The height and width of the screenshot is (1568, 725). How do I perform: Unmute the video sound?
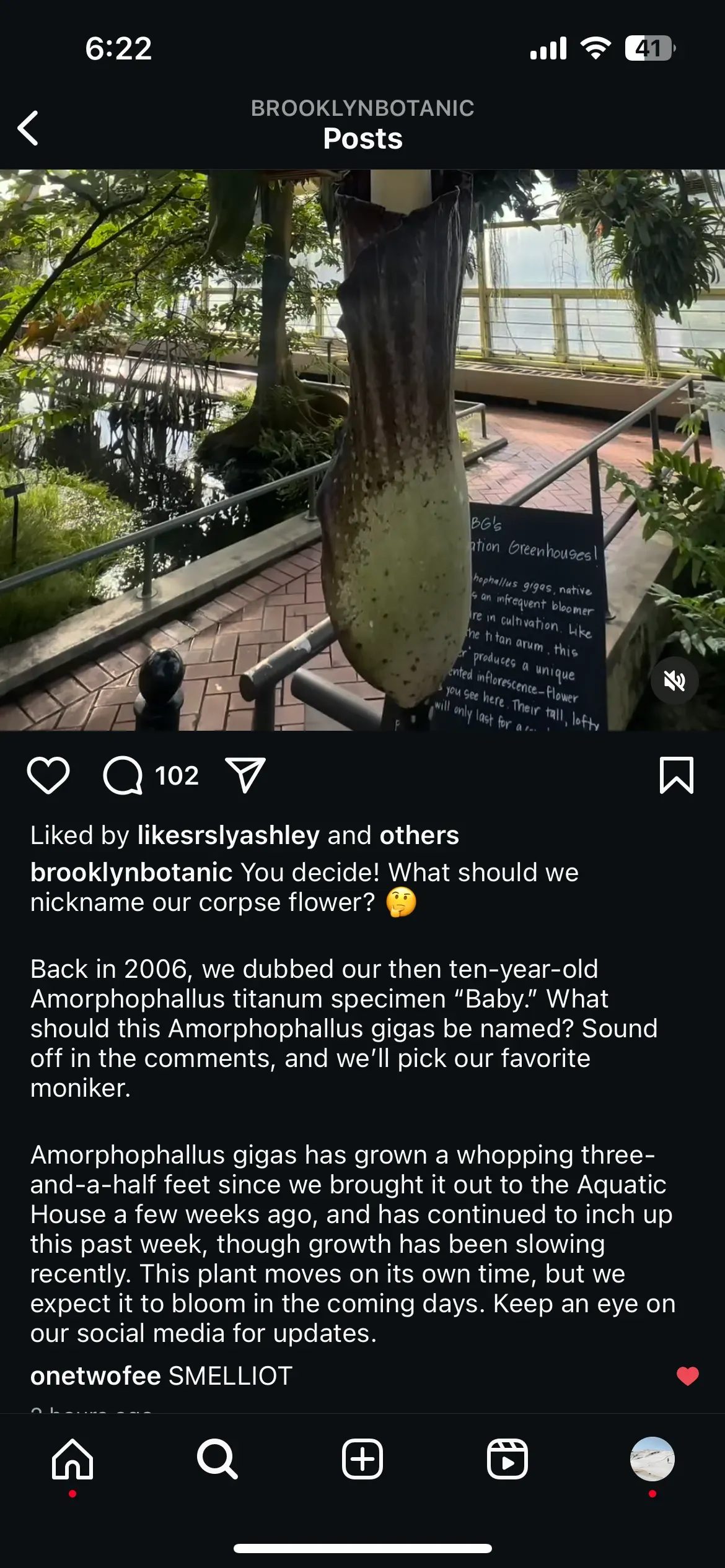674,681
